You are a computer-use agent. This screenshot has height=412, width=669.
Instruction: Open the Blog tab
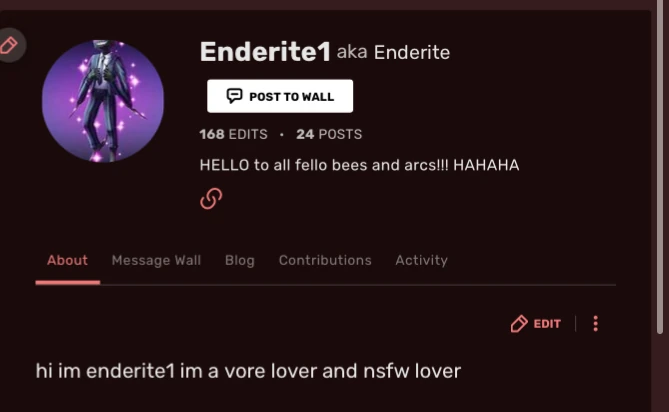[240, 260]
